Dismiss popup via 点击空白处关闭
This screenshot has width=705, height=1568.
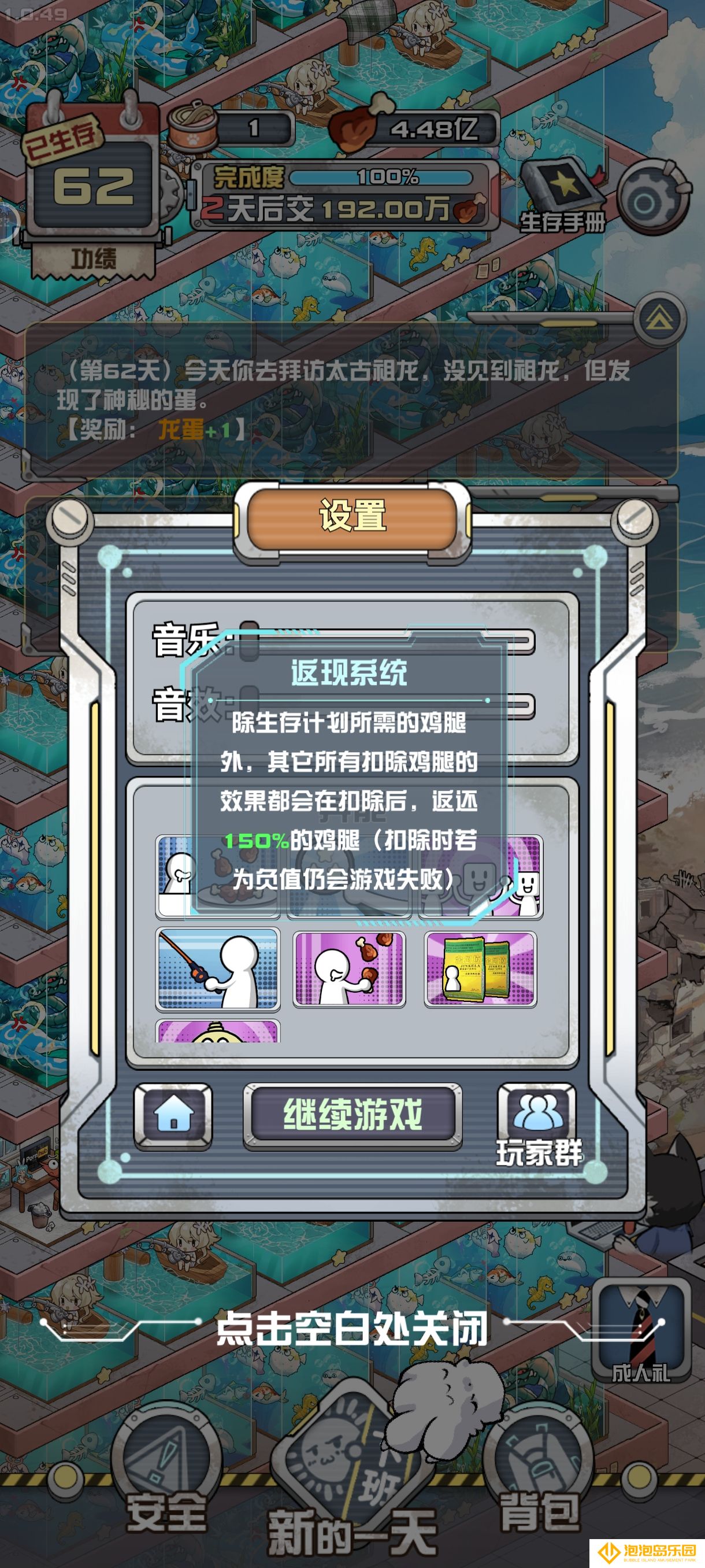352,1329
